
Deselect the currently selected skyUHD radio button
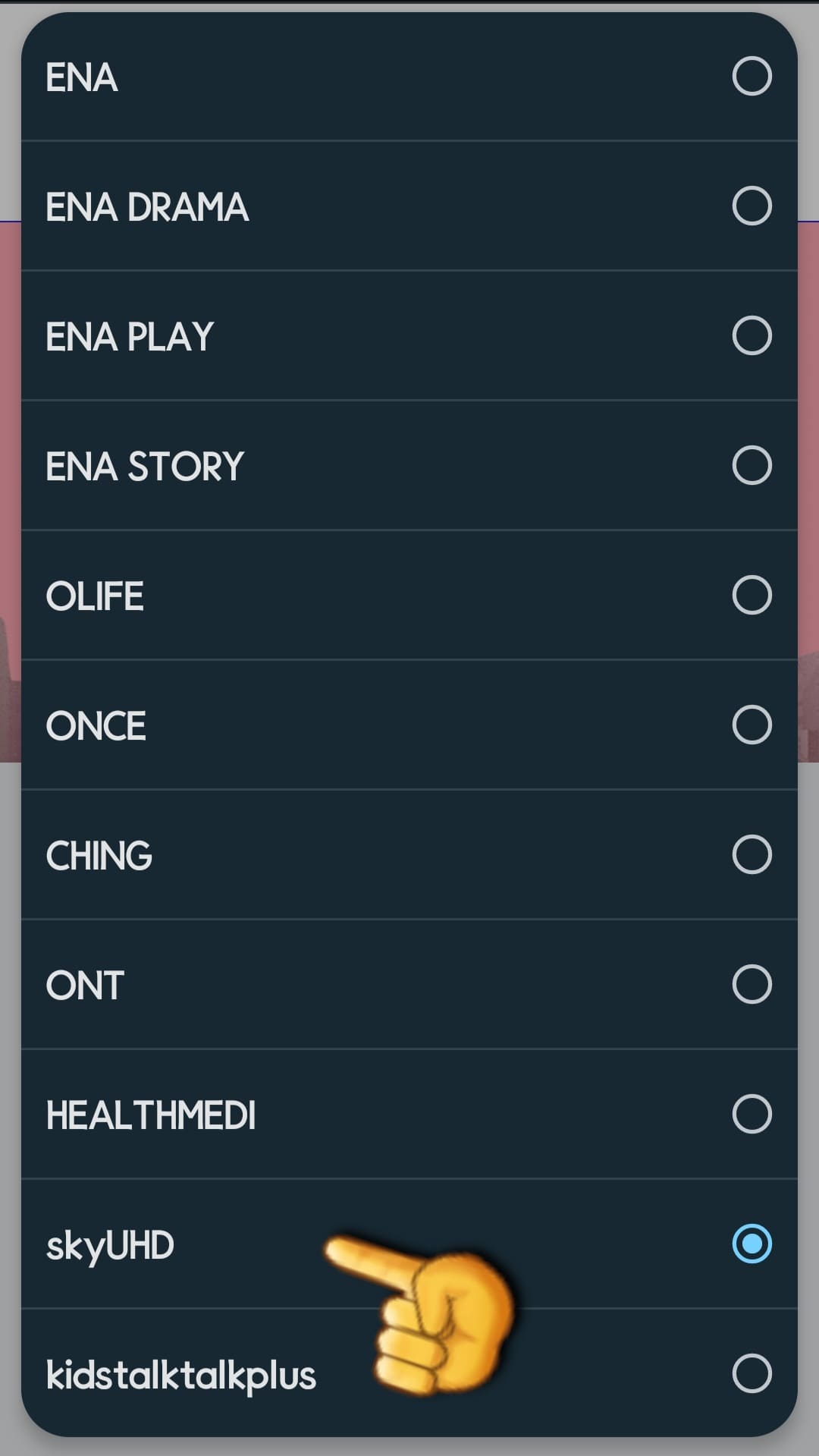[x=751, y=1243]
